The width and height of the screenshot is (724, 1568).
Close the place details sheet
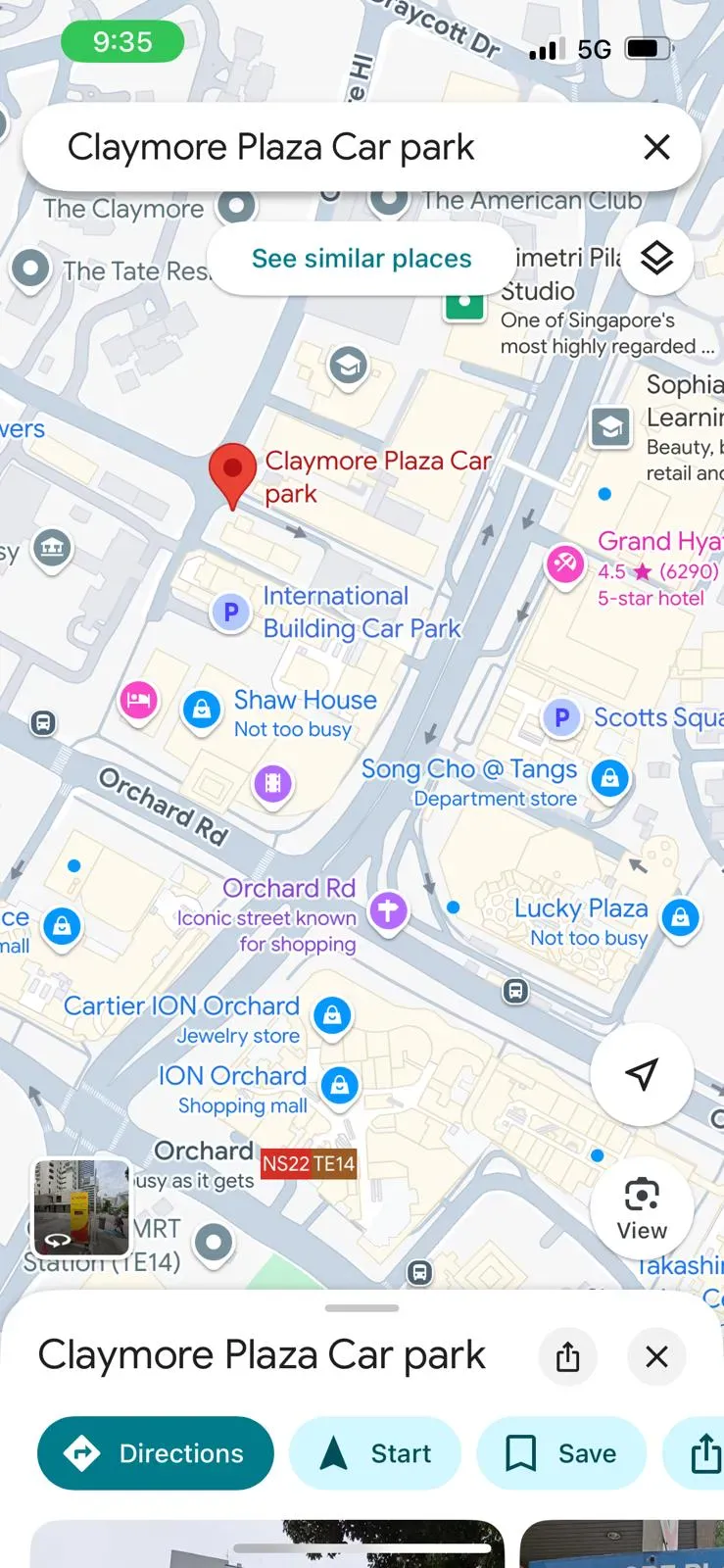pyautogui.click(x=656, y=1356)
